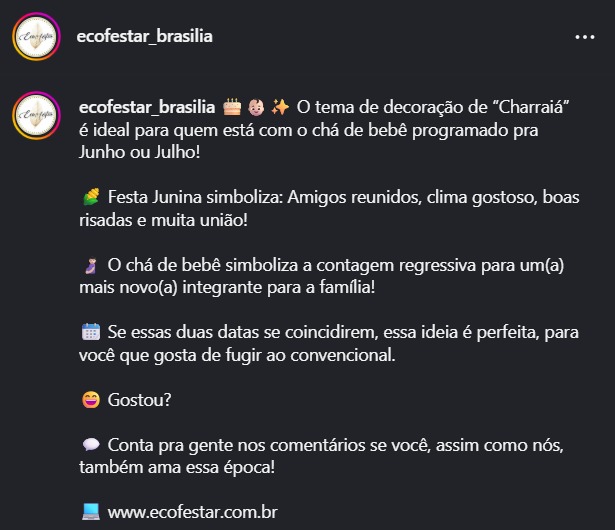This screenshot has height=530, width=615.
Task: Tap ecofestar_brasilia username in the caption
Action: 145,106
